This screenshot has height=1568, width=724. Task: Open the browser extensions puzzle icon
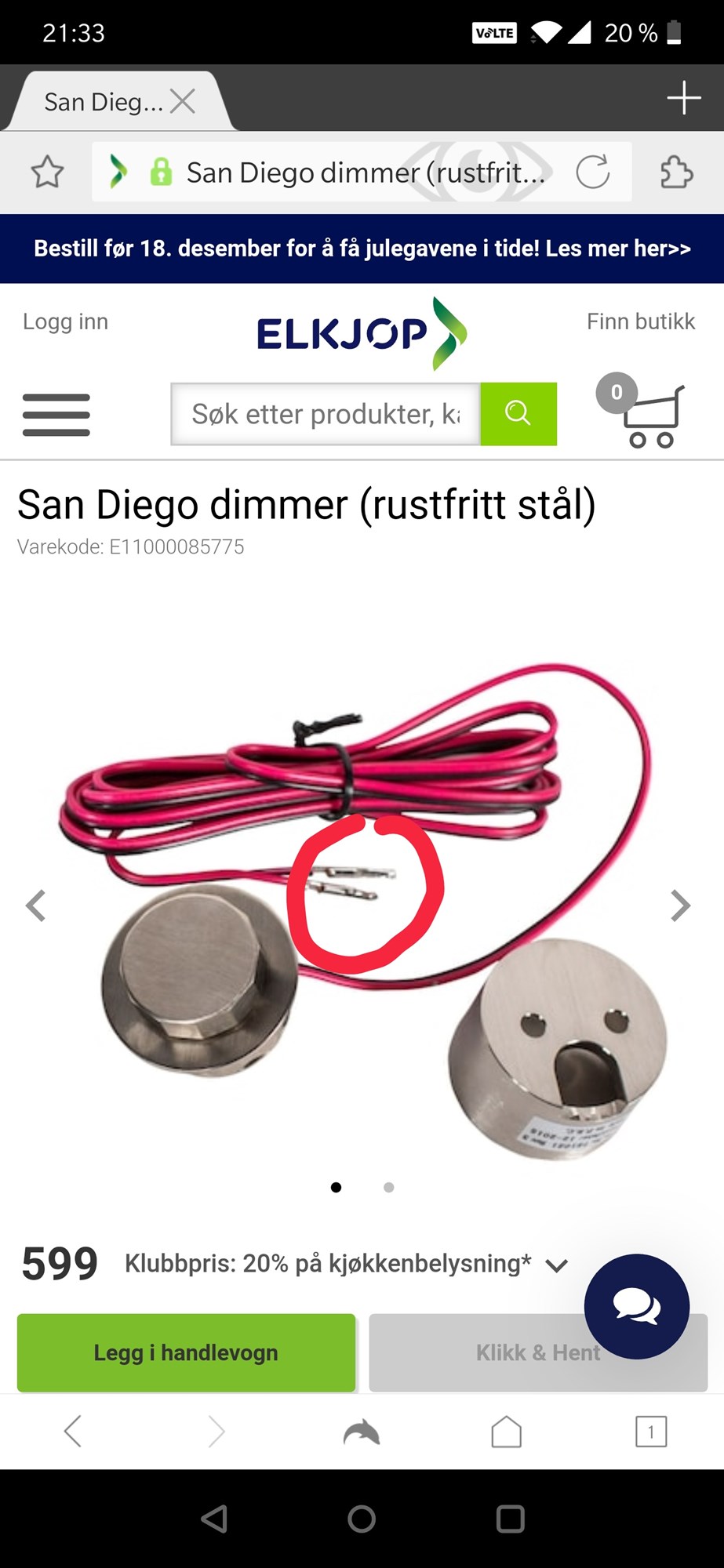[x=676, y=172]
